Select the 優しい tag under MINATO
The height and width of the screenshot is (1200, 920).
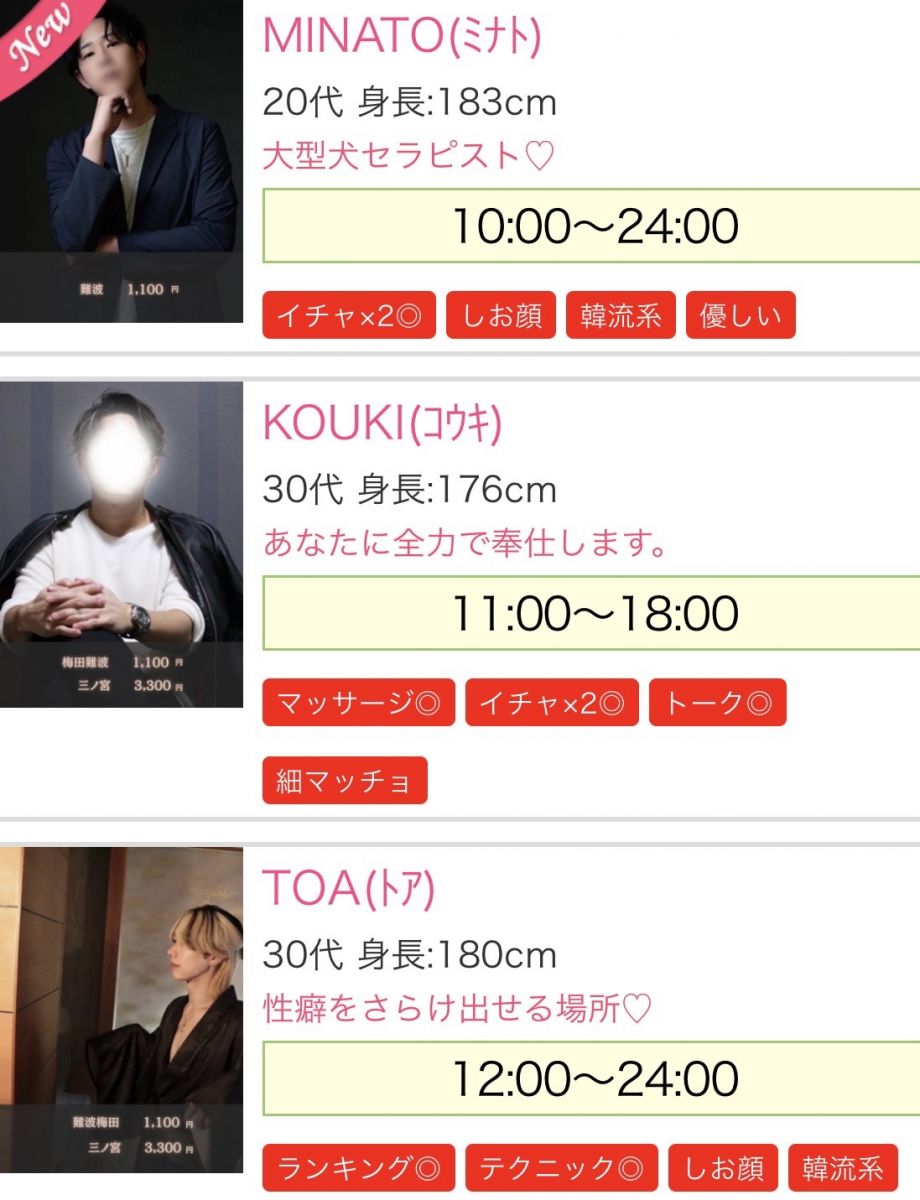(x=740, y=316)
